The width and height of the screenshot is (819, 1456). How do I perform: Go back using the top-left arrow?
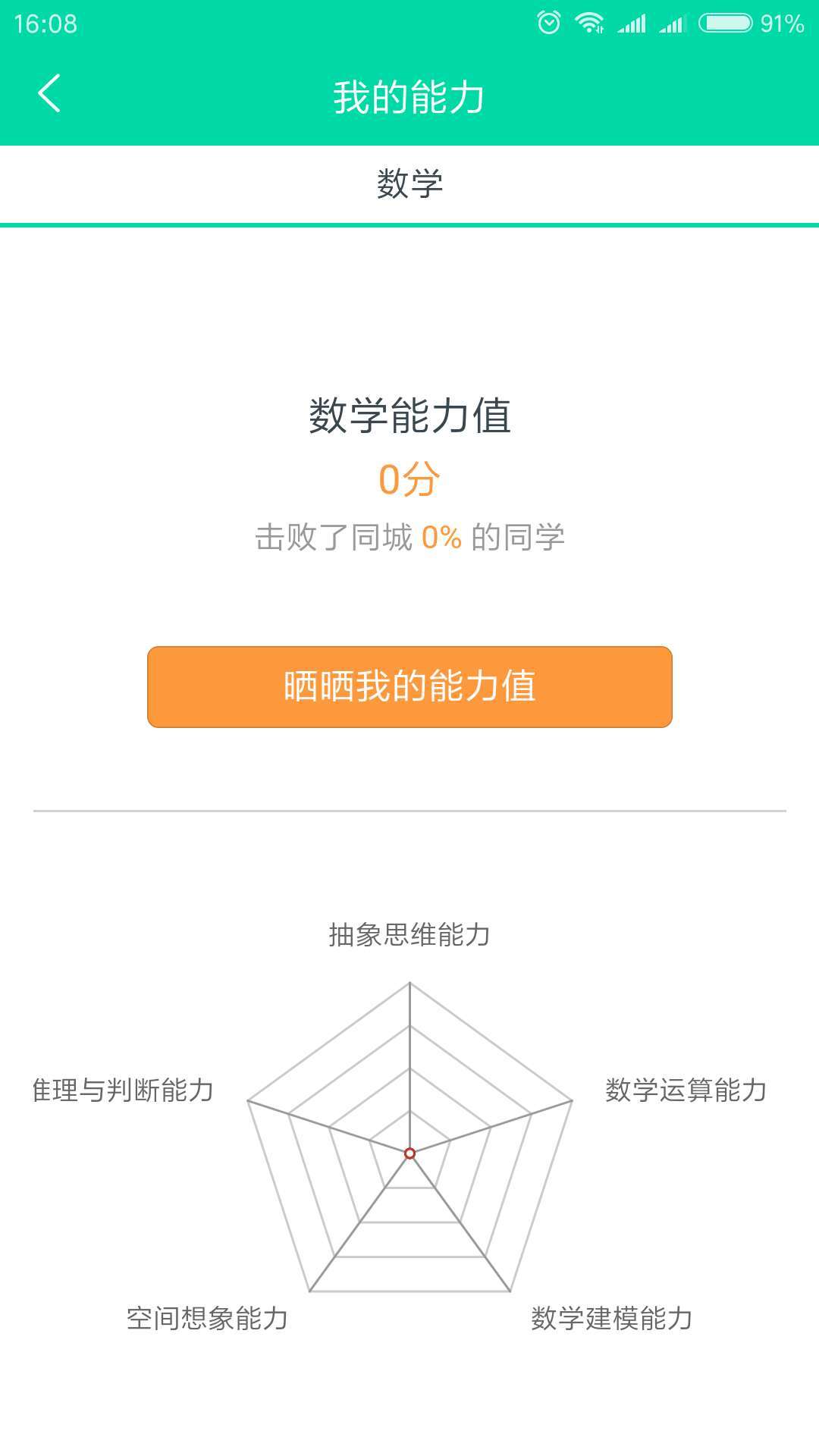pos(49,94)
